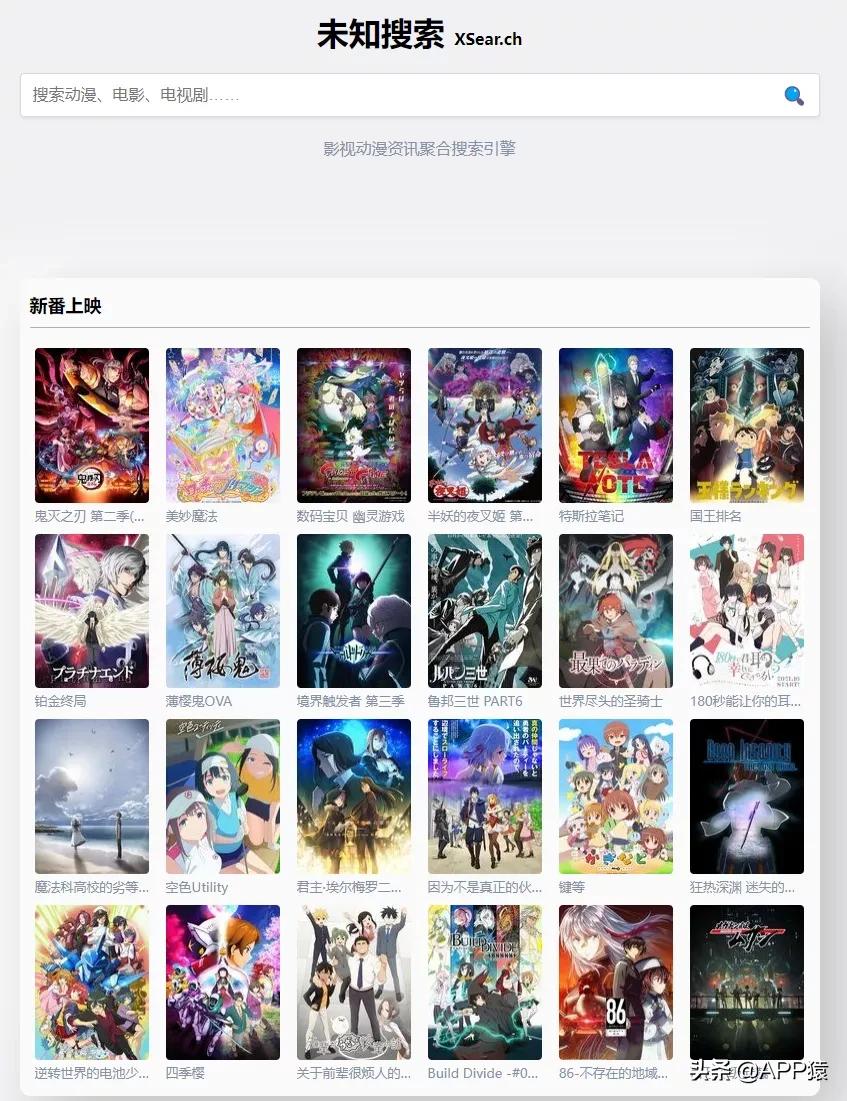
Task: Open the 国王排名 anime entry
Action: (718, 516)
